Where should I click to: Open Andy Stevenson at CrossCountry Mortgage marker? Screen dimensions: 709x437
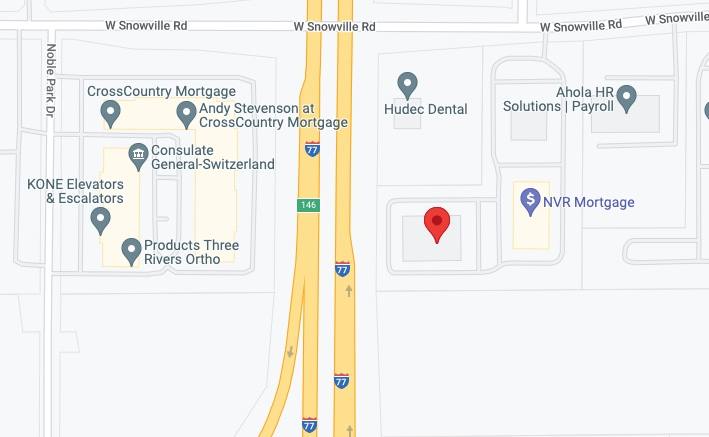tap(186, 113)
